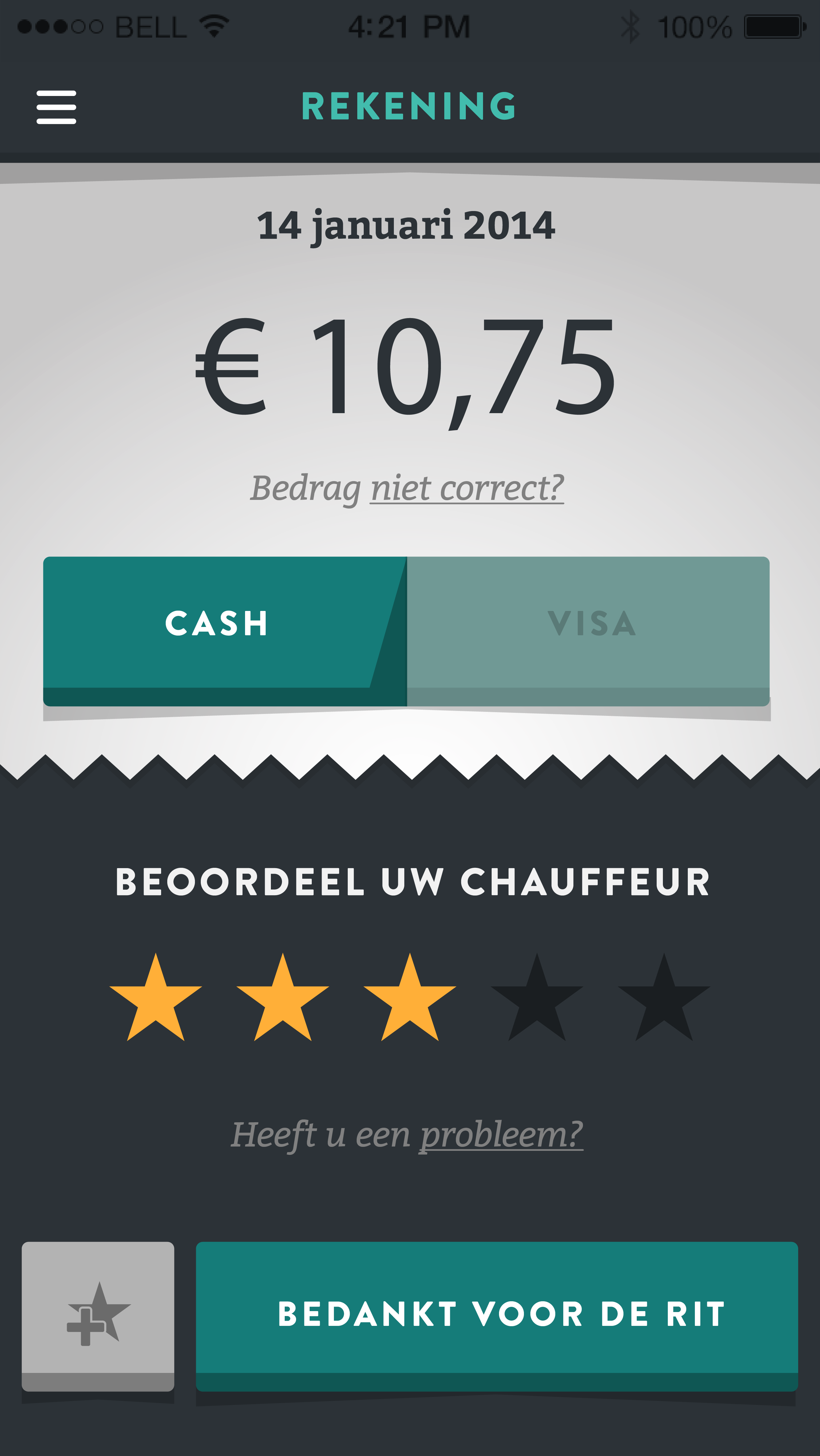Rate the driver one star
820x1456 pixels.
[155, 999]
